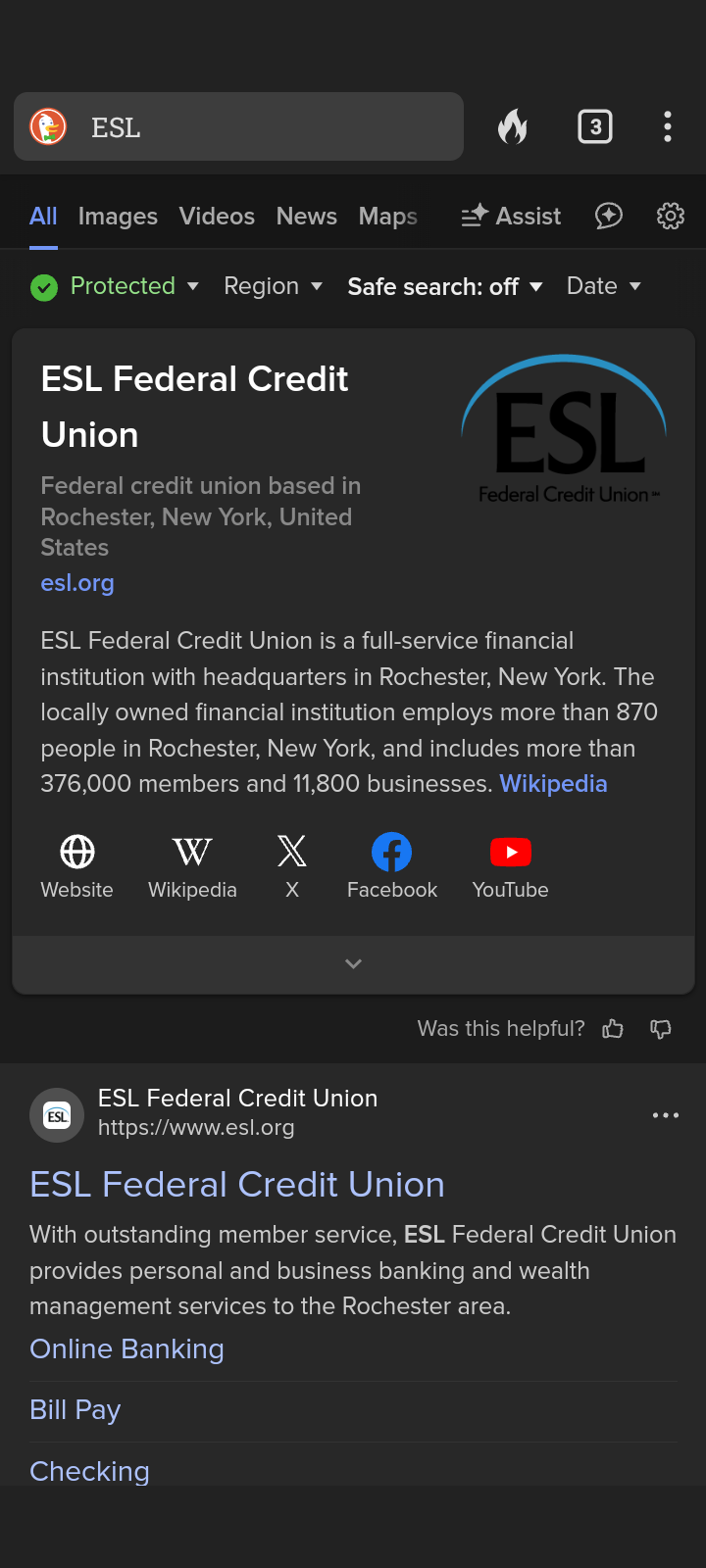
Task: Expand the info card with chevron
Action: [x=353, y=964]
